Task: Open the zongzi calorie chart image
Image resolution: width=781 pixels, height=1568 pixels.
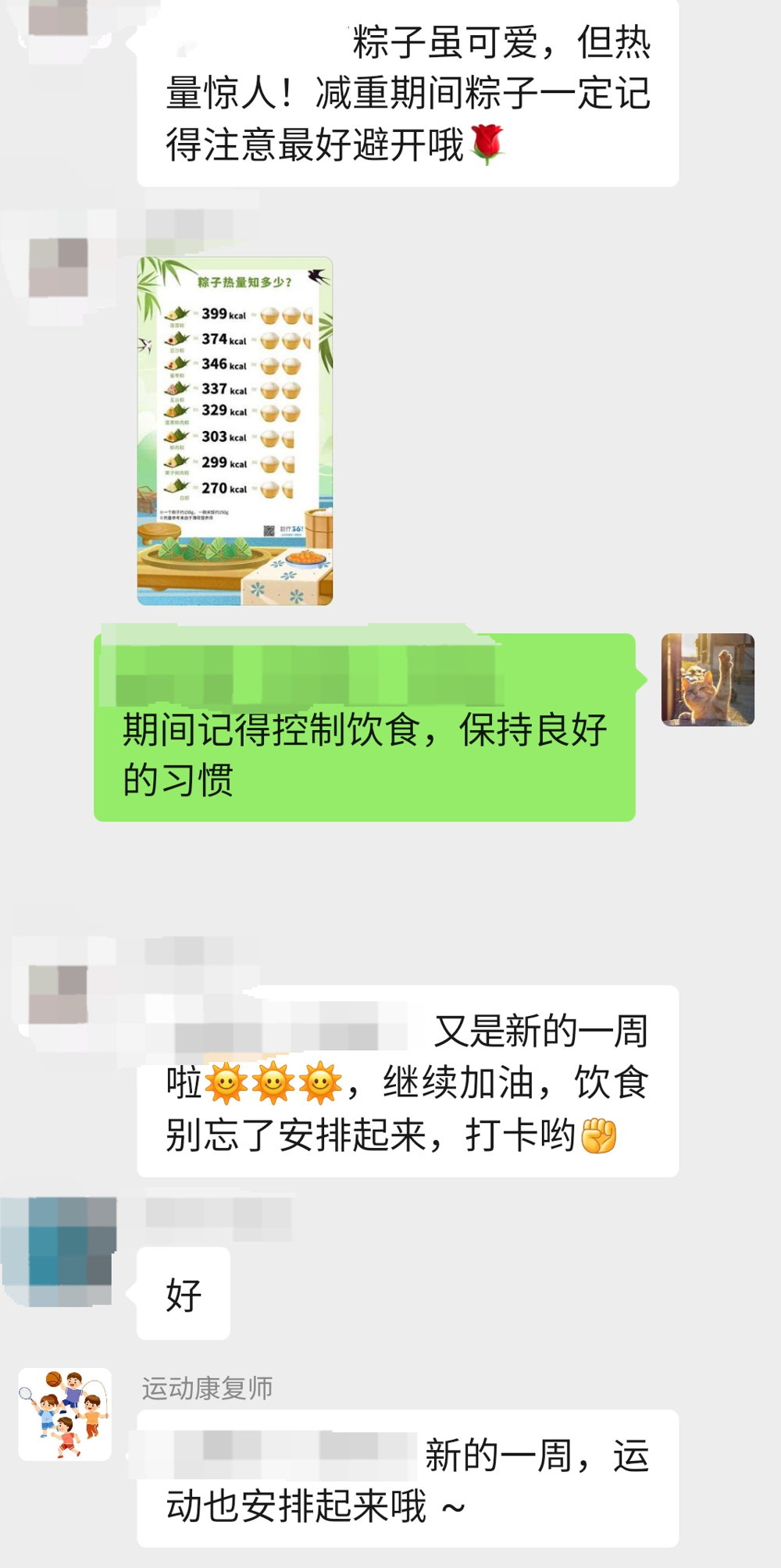Action: [x=235, y=431]
